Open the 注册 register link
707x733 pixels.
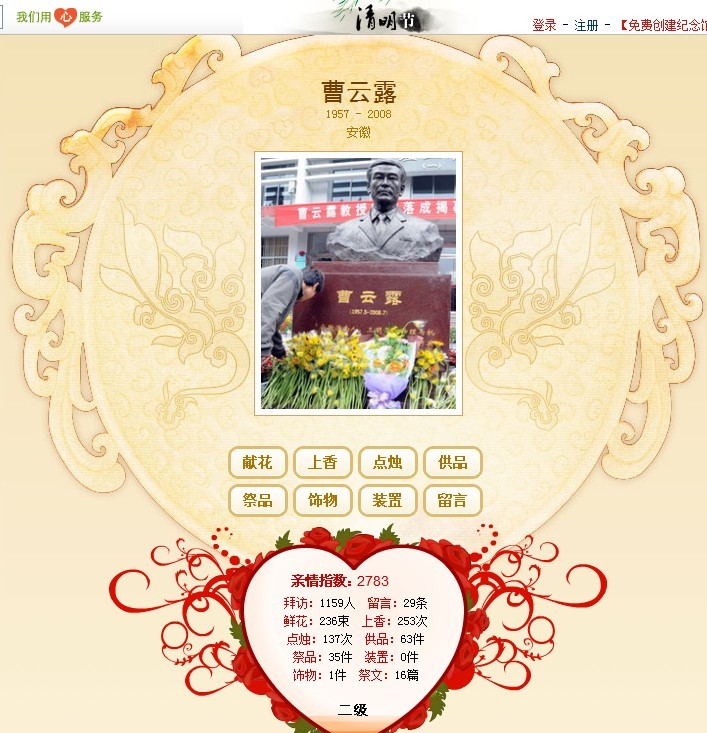tap(586, 25)
